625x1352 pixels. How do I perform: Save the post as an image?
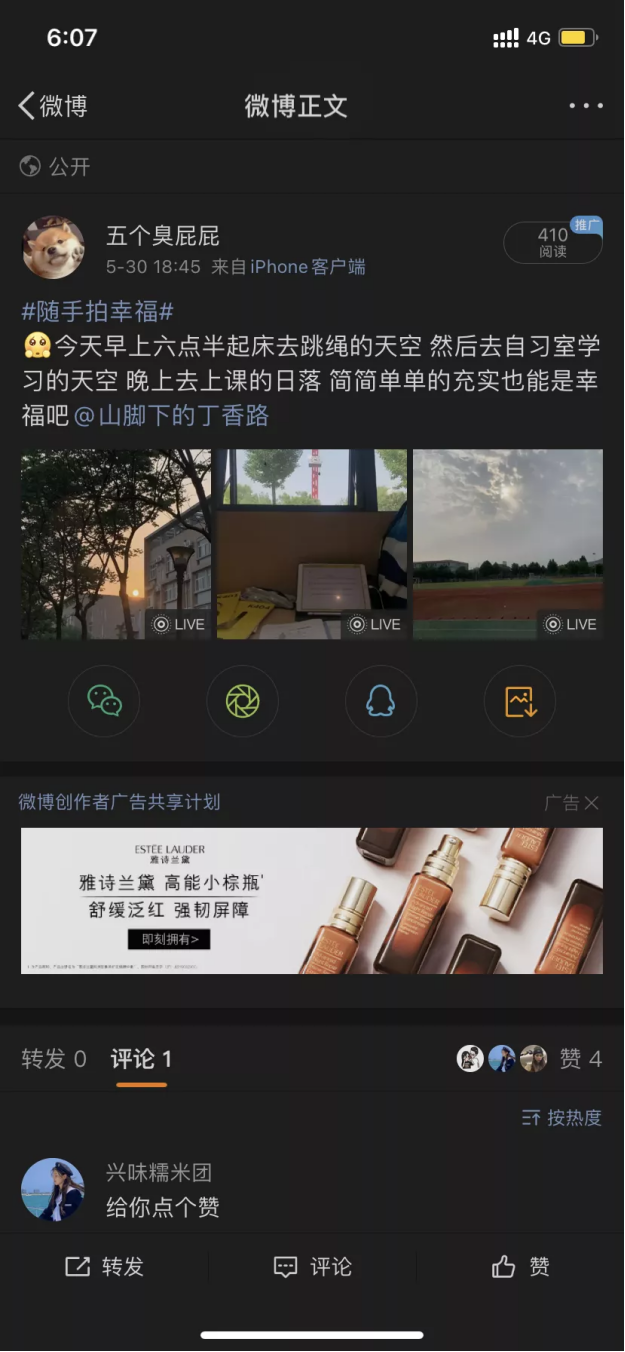[x=520, y=701]
